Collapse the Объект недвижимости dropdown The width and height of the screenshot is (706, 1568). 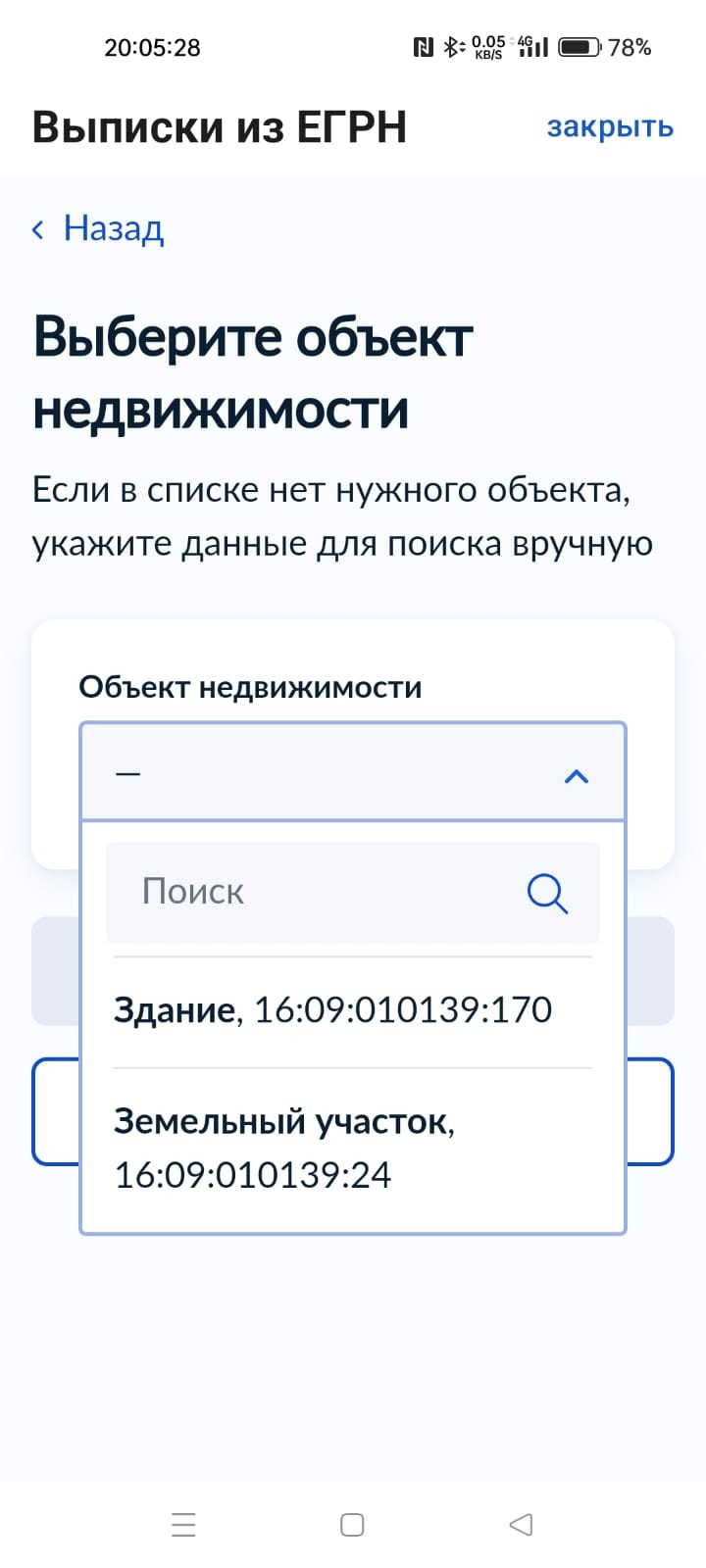pyautogui.click(x=576, y=775)
